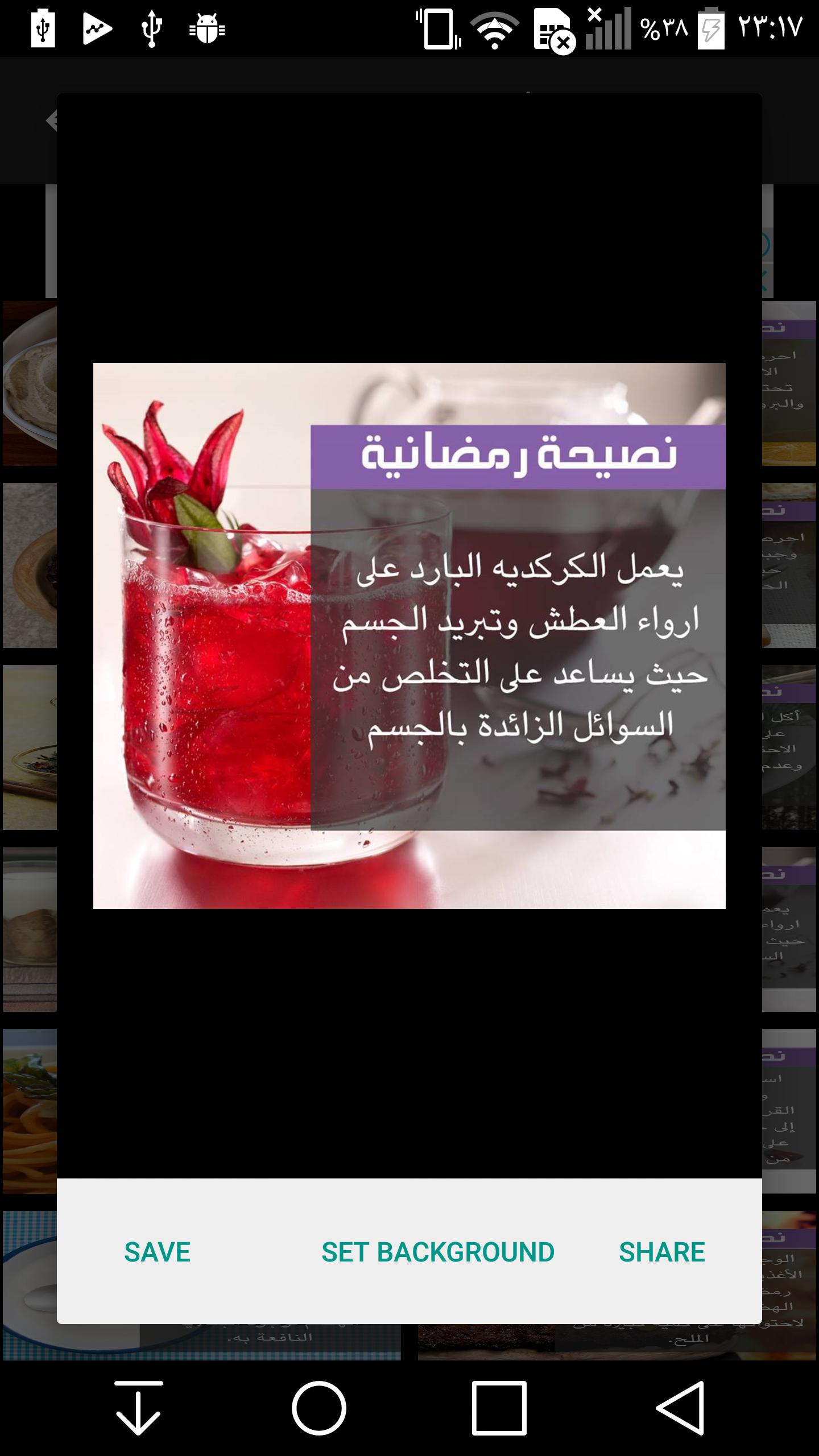
Task: Open recent apps view
Action: pyautogui.click(x=499, y=1408)
